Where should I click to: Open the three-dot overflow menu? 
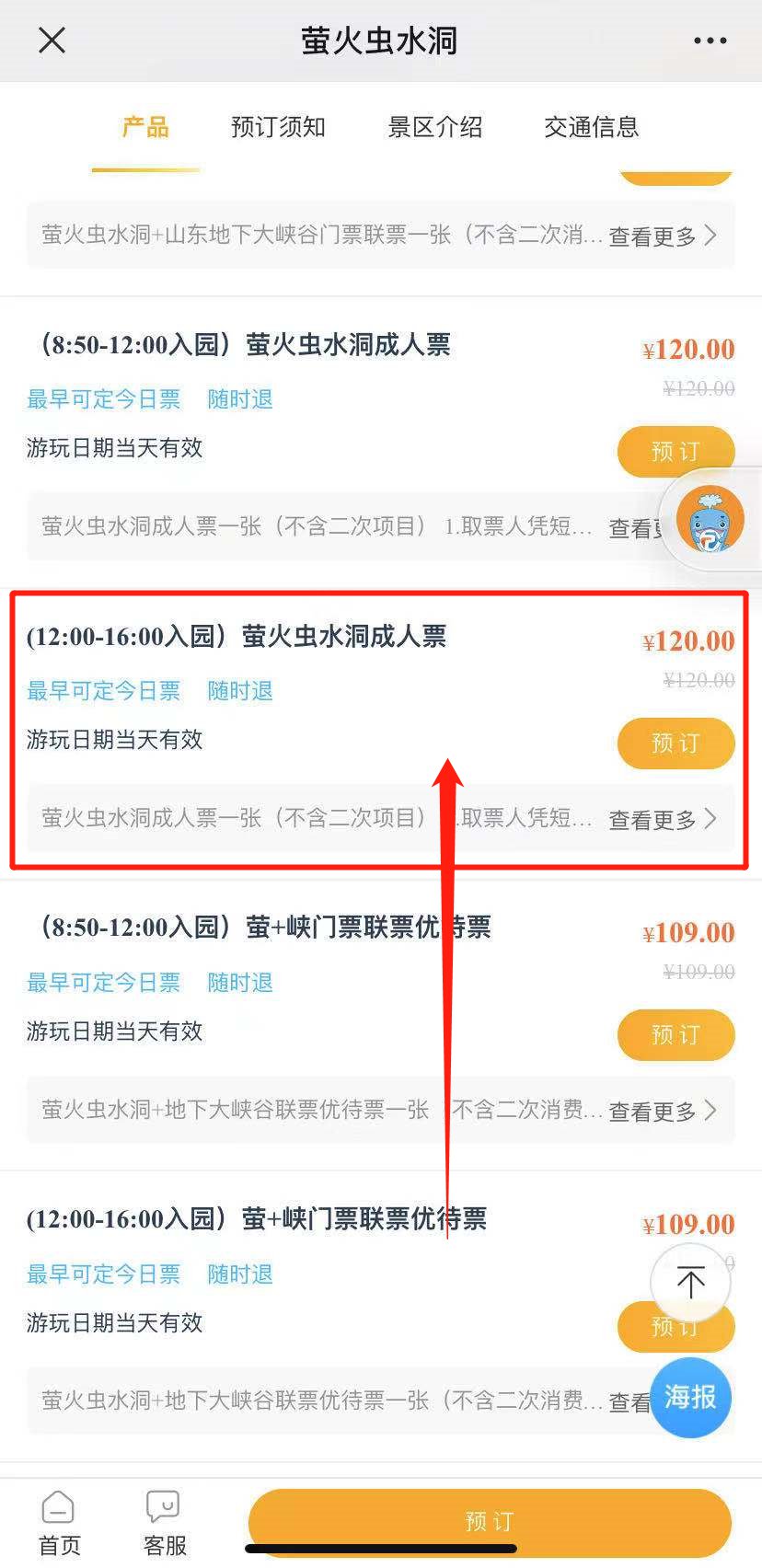[710, 40]
